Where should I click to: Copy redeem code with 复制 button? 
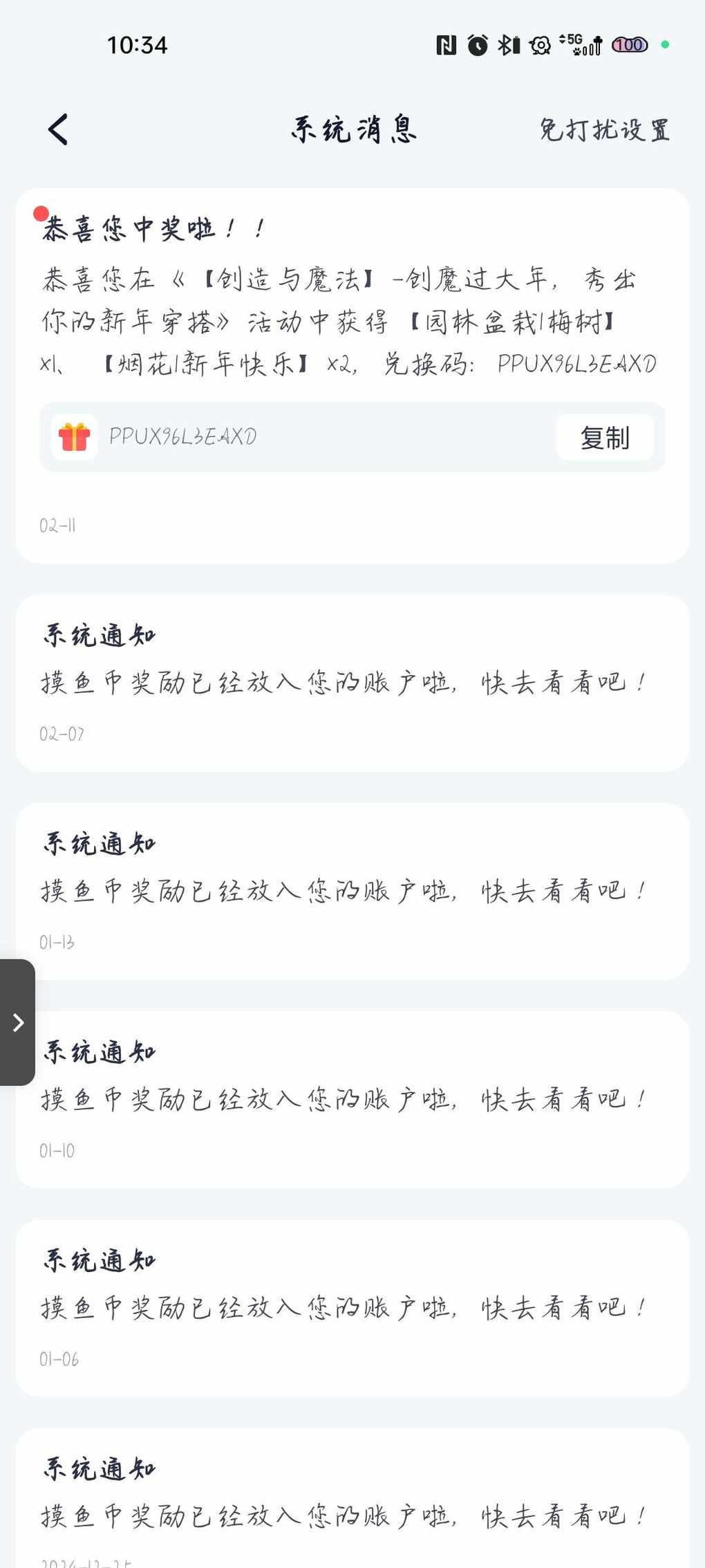(604, 438)
